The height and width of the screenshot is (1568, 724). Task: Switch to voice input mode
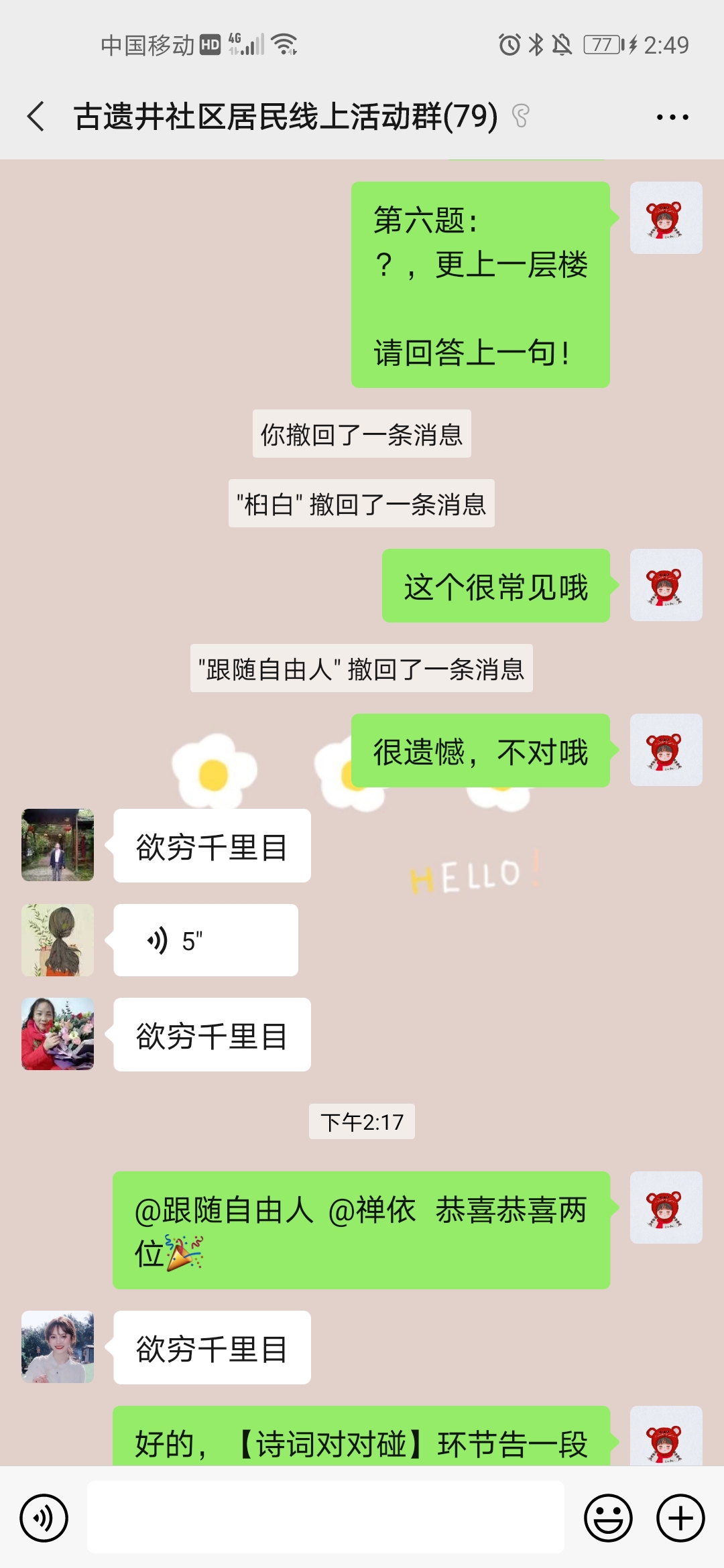[x=44, y=1518]
